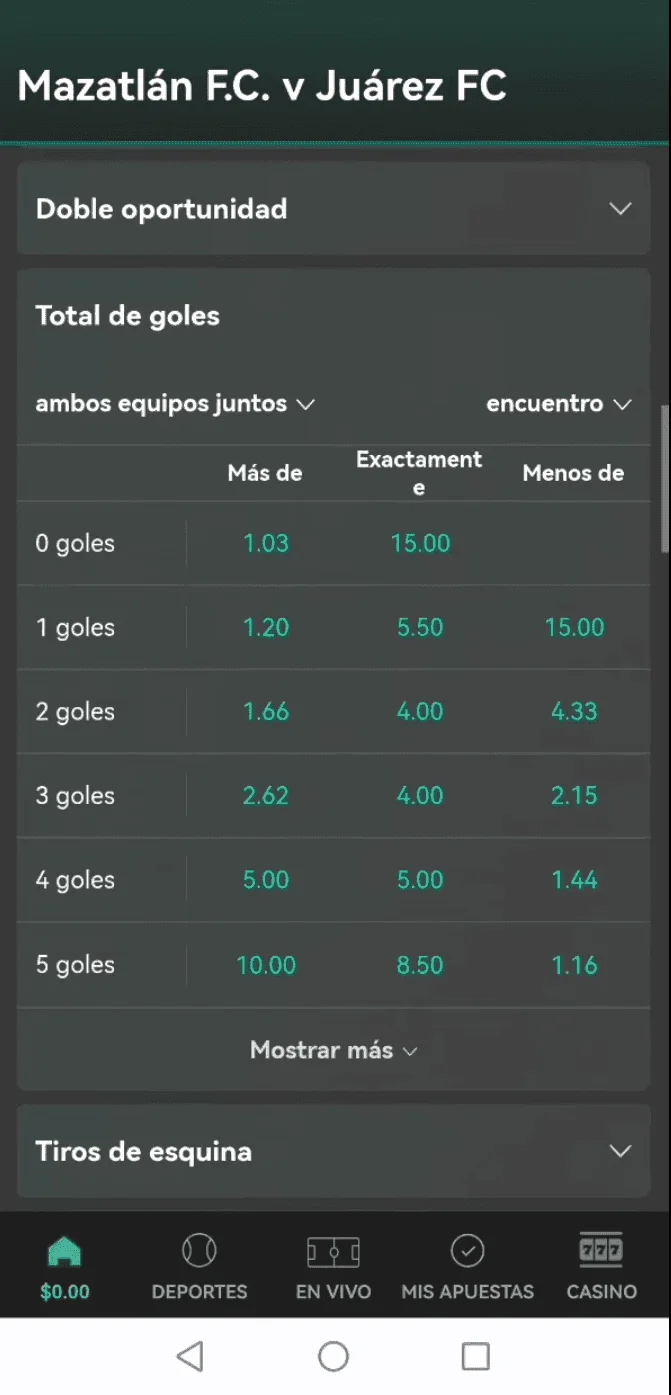This screenshot has width=671, height=1395.
Task: Open the Mis Apuestas tab
Action: [x=467, y=1268]
